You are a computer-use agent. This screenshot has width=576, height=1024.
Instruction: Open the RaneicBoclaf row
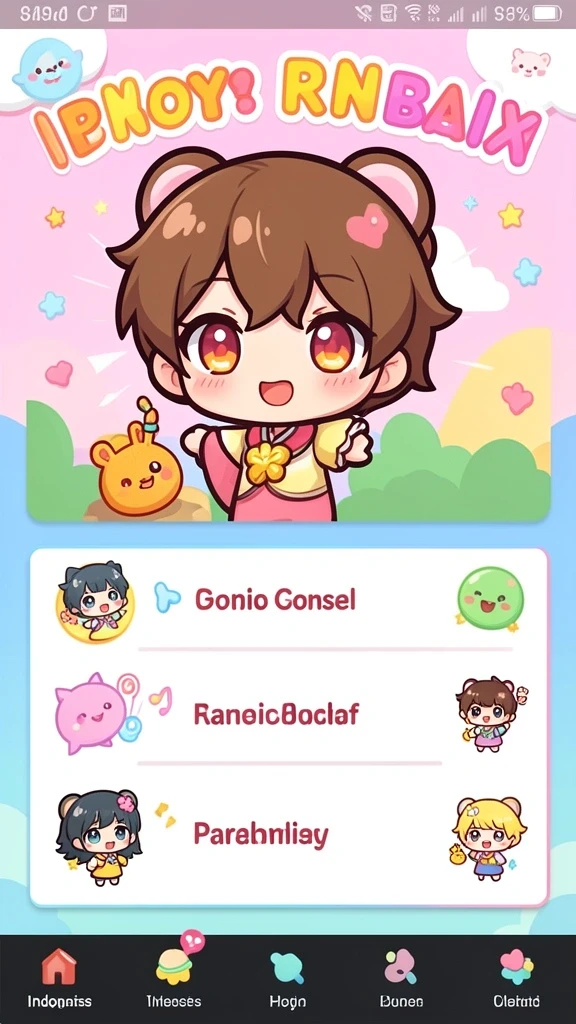click(288, 713)
